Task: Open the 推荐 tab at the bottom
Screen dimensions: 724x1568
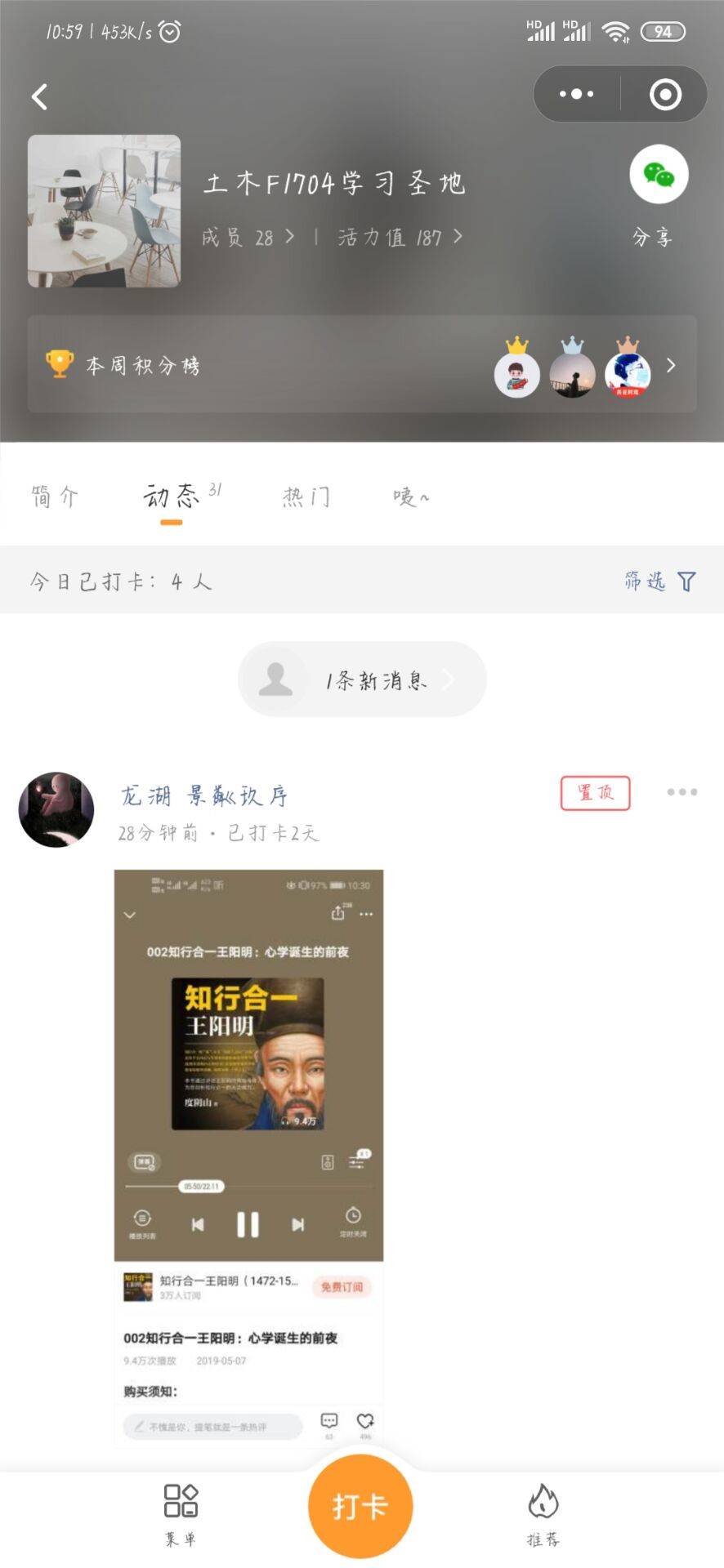Action: (543, 1514)
